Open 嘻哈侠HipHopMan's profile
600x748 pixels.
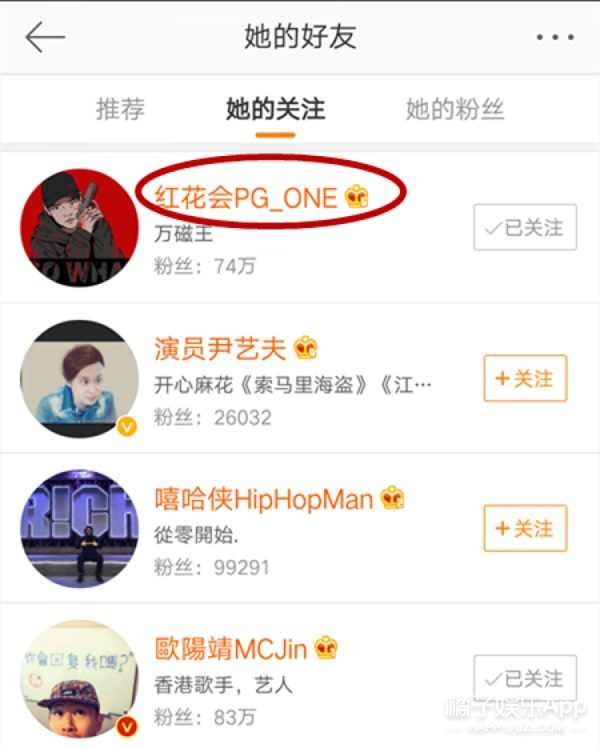[263, 499]
